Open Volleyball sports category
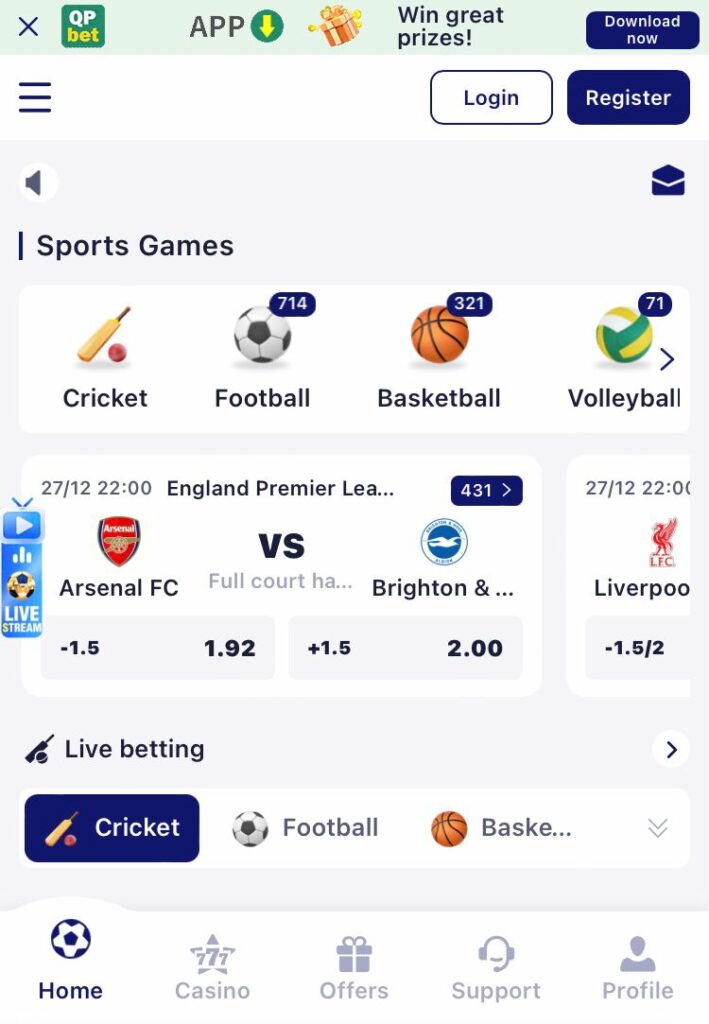The height and width of the screenshot is (1024, 709). (x=624, y=358)
